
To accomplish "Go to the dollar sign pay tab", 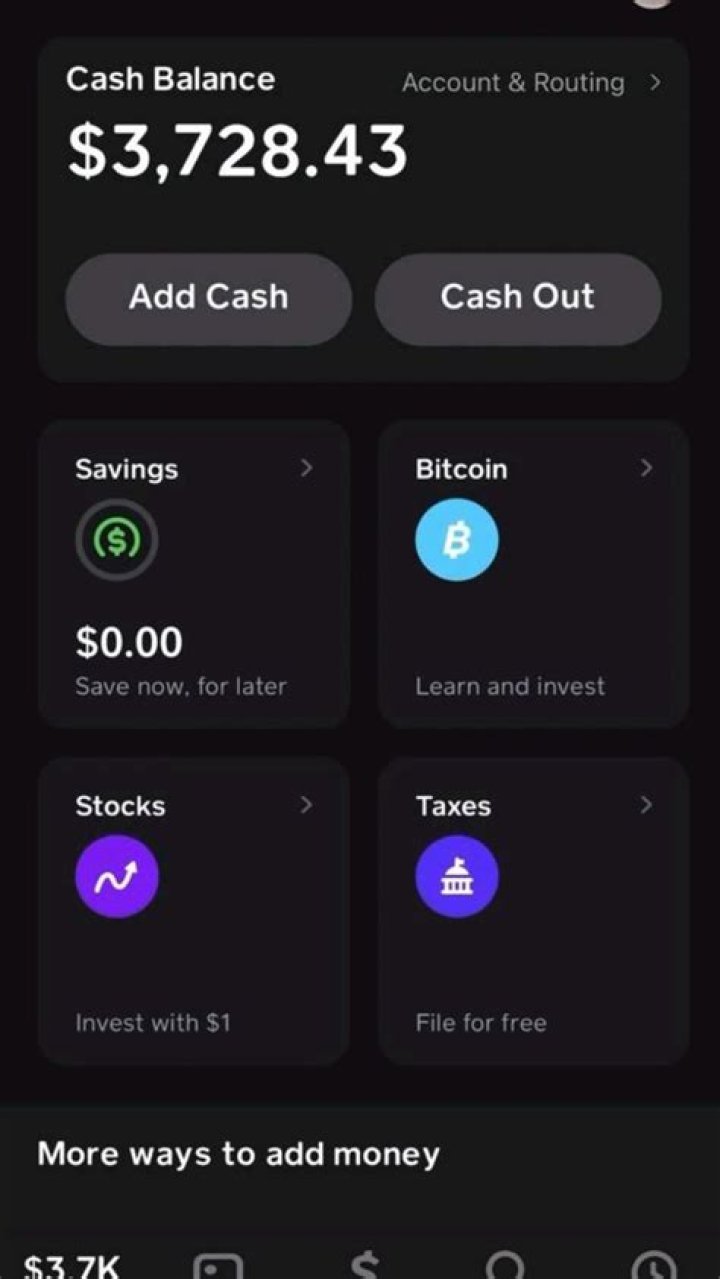I will 365,1266.
